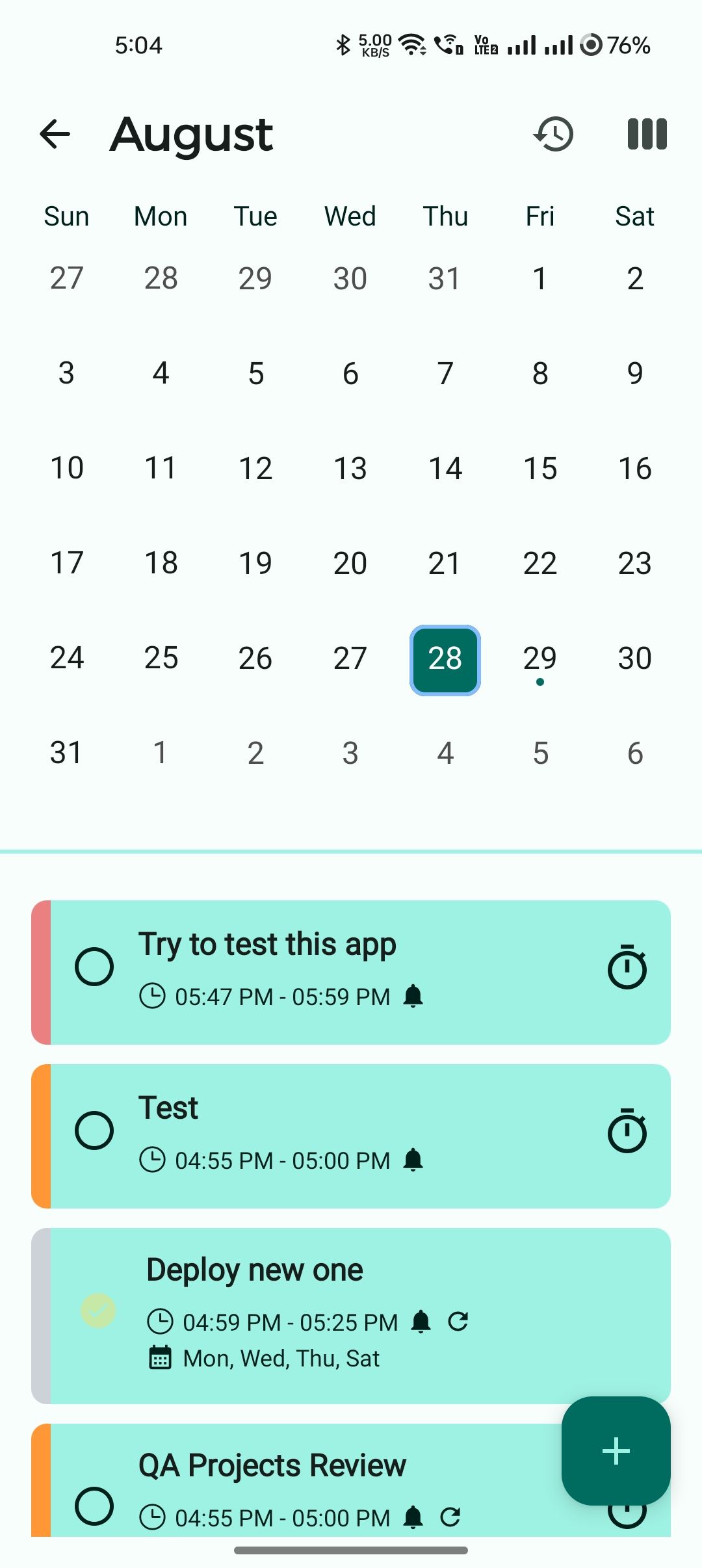This screenshot has height=1568, width=702.
Task: Select August 15 on the calendar
Action: pyautogui.click(x=539, y=469)
